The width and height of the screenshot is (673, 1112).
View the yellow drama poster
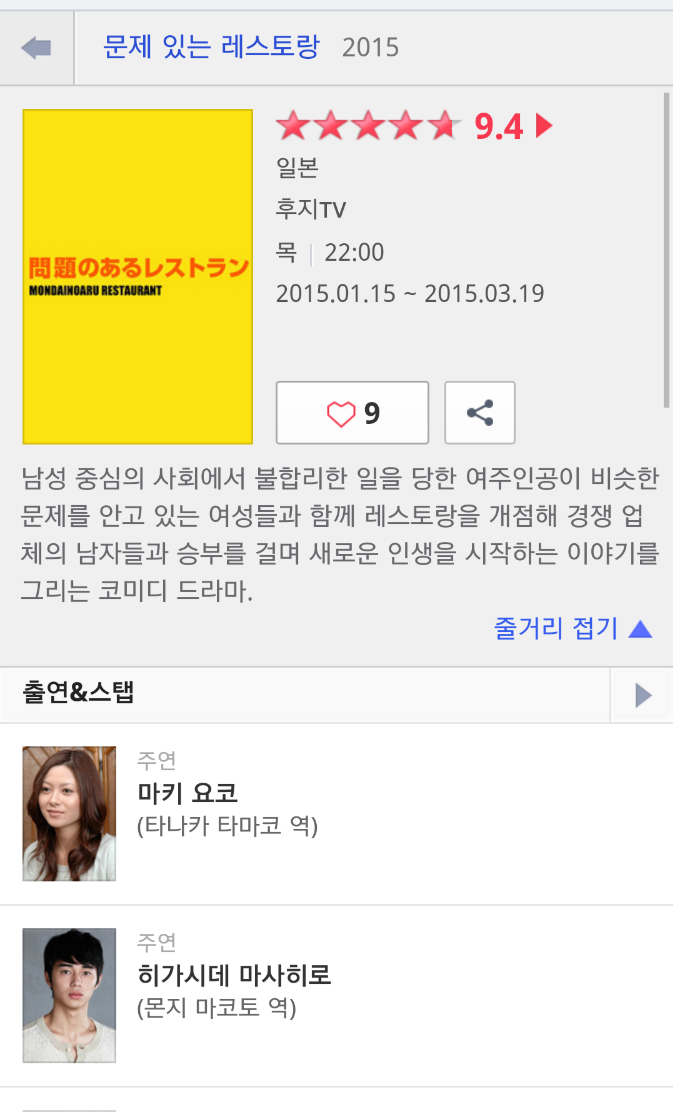pyautogui.click(x=138, y=277)
